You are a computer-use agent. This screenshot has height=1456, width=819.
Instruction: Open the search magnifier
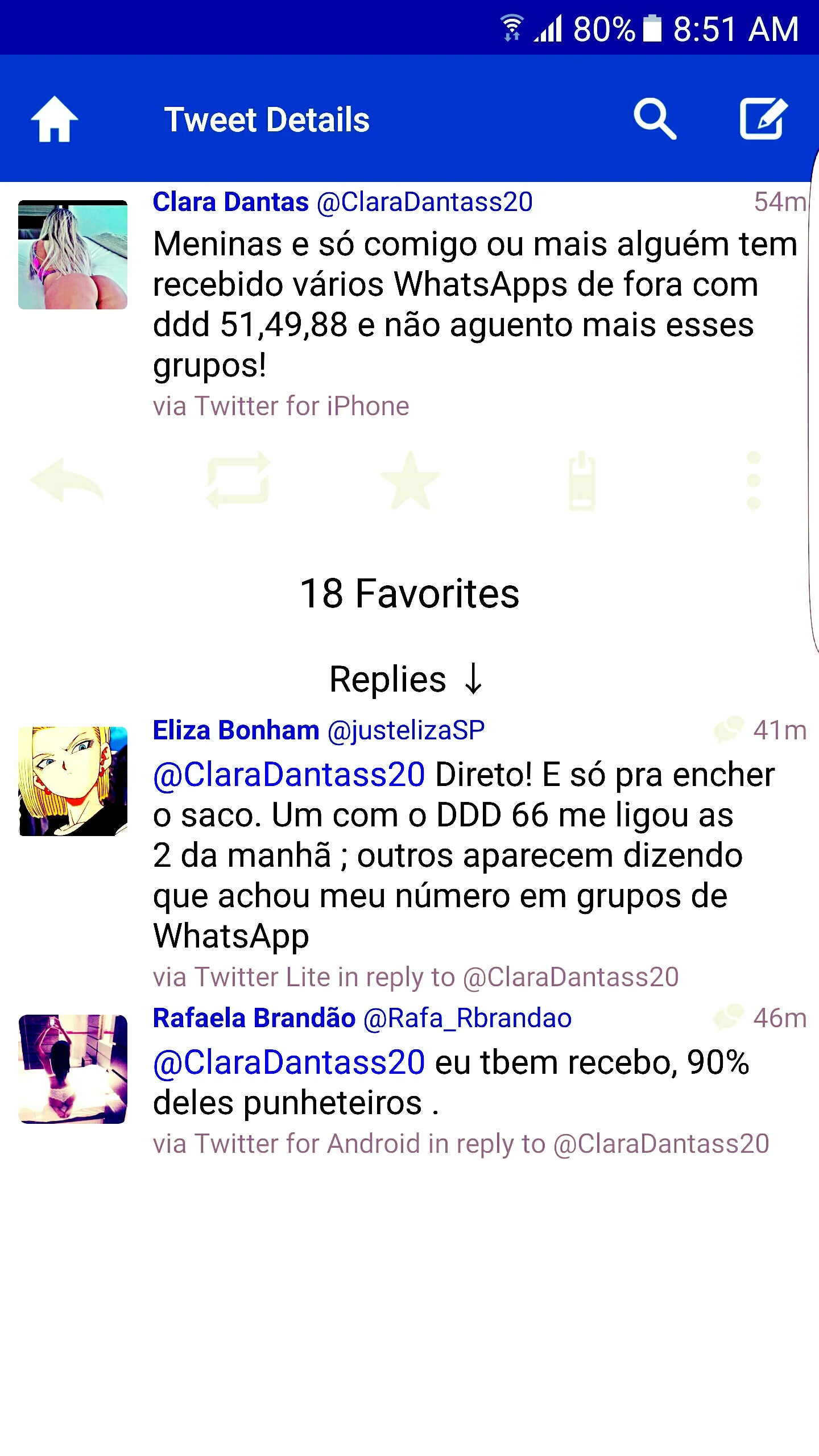(x=655, y=119)
